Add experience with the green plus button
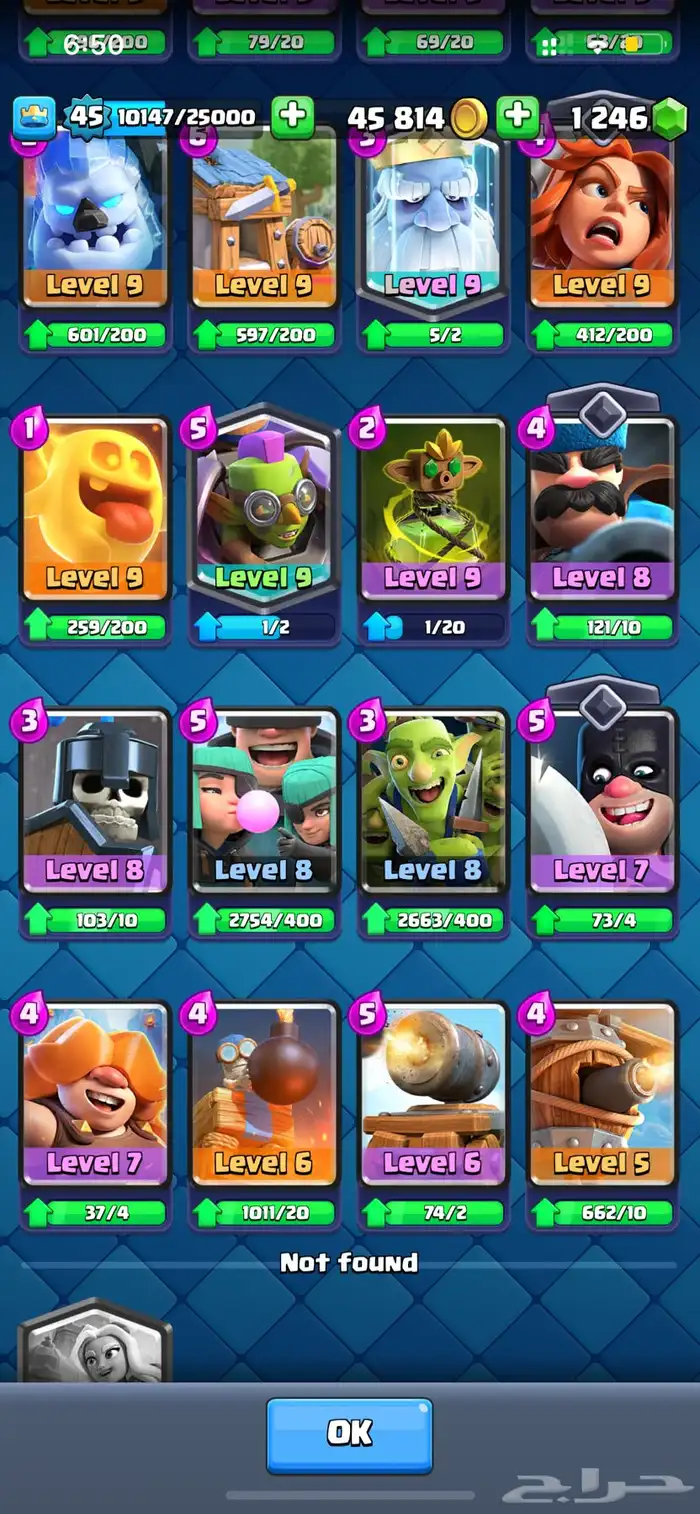The width and height of the screenshot is (700, 1514). click(292, 117)
